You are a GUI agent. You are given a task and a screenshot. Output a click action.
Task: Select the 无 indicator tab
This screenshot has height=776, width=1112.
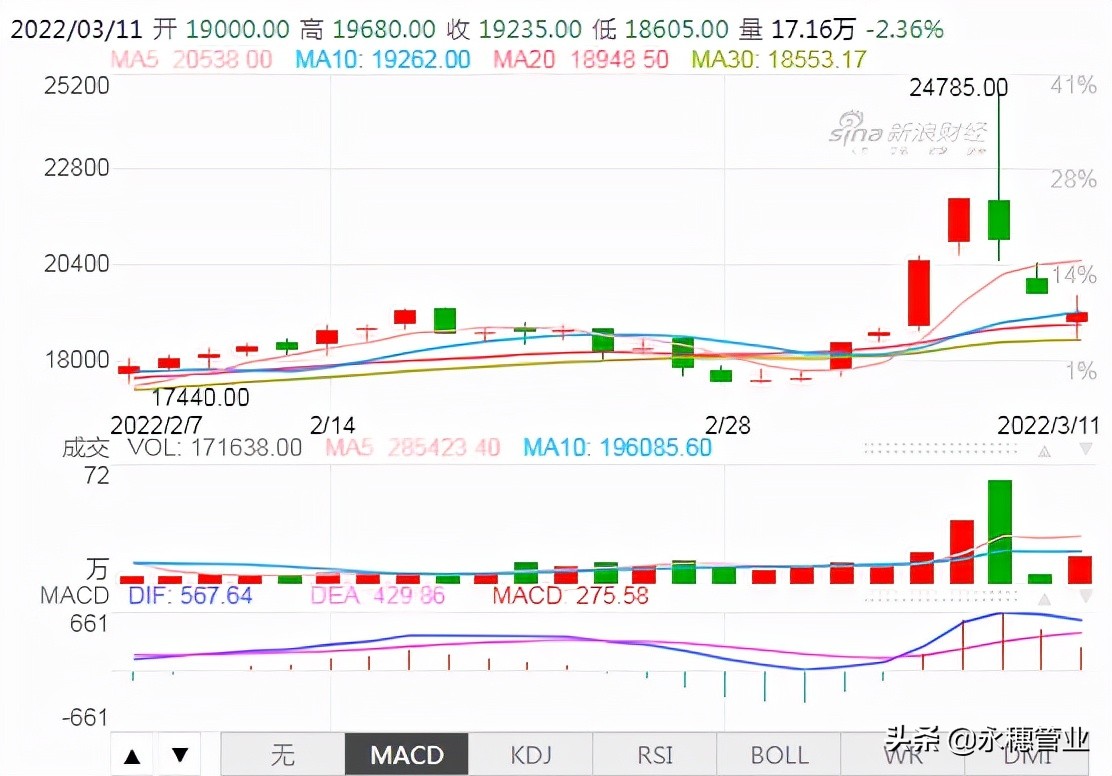pyautogui.click(x=282, y=755)
